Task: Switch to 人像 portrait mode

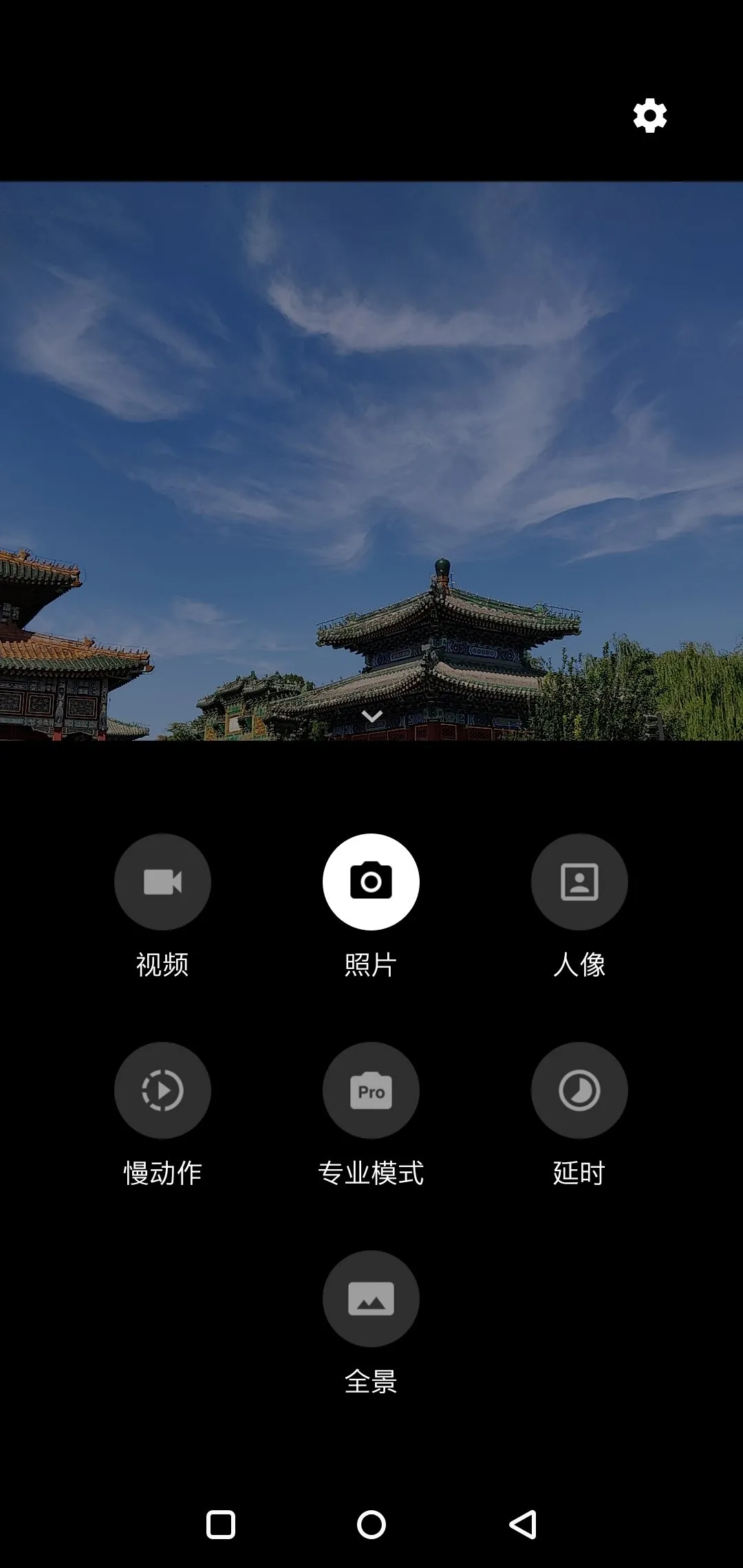Action: (x=579, y=882)
